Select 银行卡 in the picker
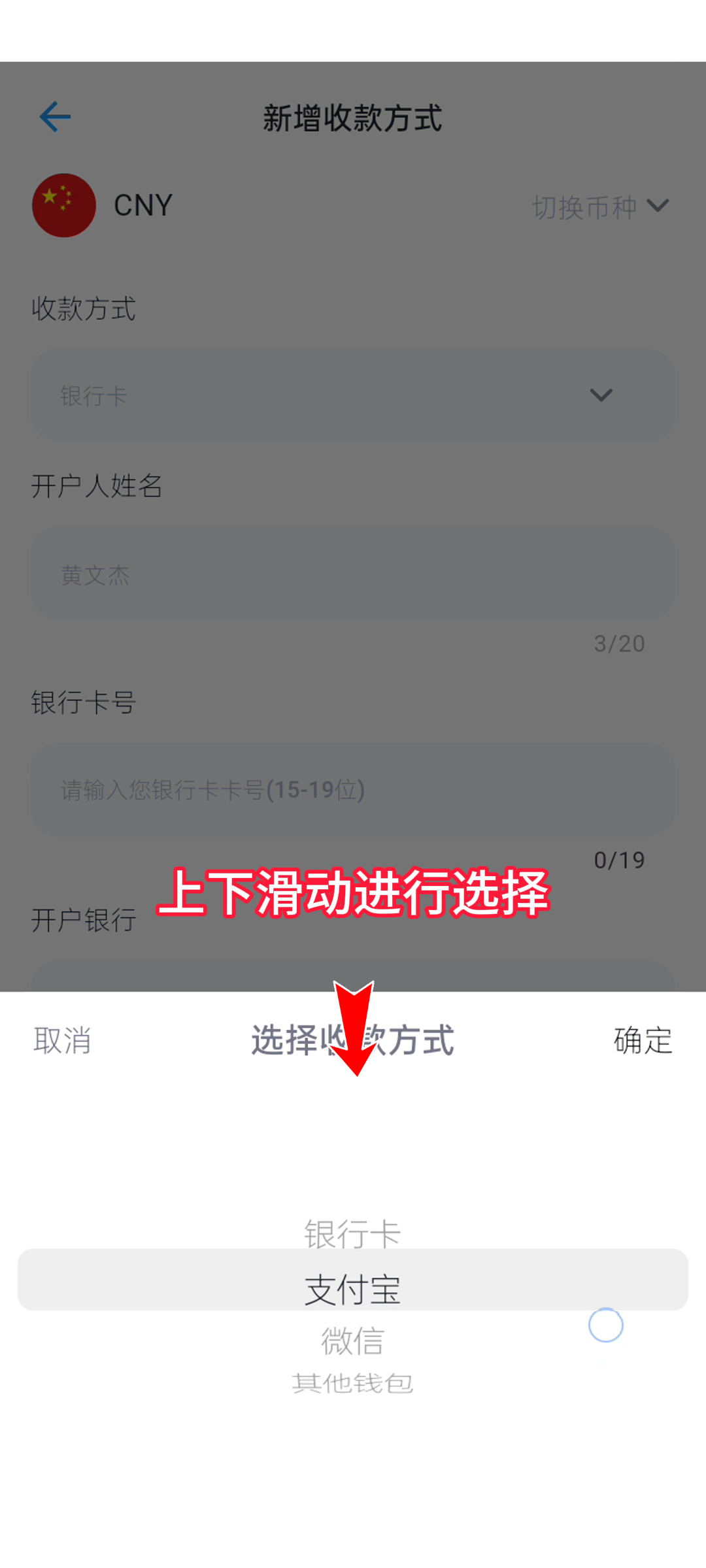706x1568 pixels. pos(352,1233)
